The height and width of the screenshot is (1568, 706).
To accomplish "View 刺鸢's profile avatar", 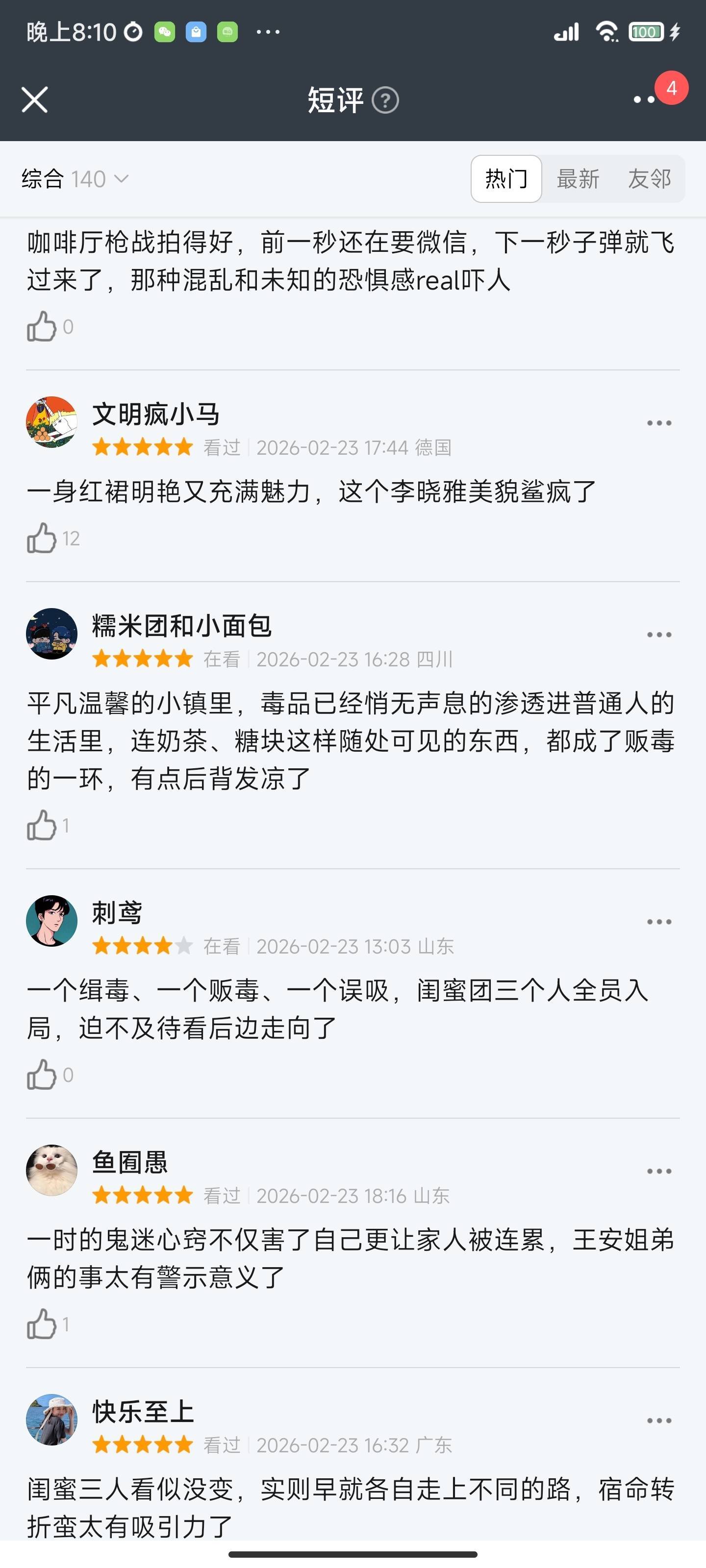I will tap(52, 921).
